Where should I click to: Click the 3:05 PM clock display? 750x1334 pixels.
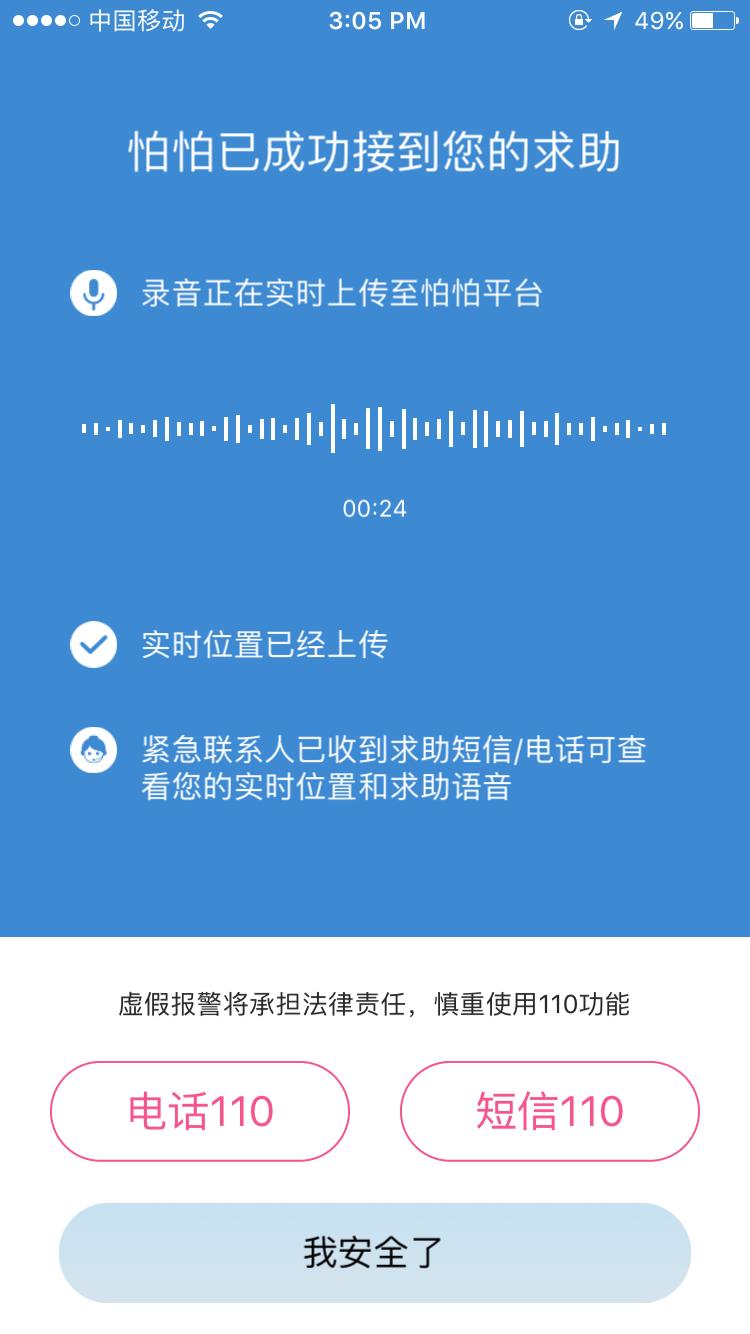(x=375, y=18)
